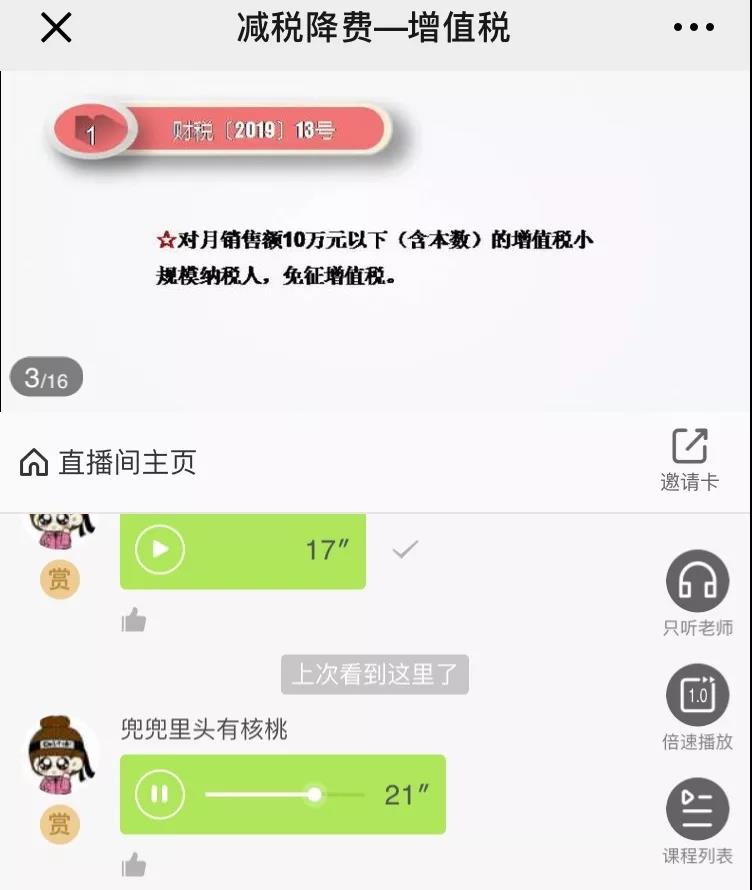Go to 直播间主页
The image size is (752, 890).
108,463
